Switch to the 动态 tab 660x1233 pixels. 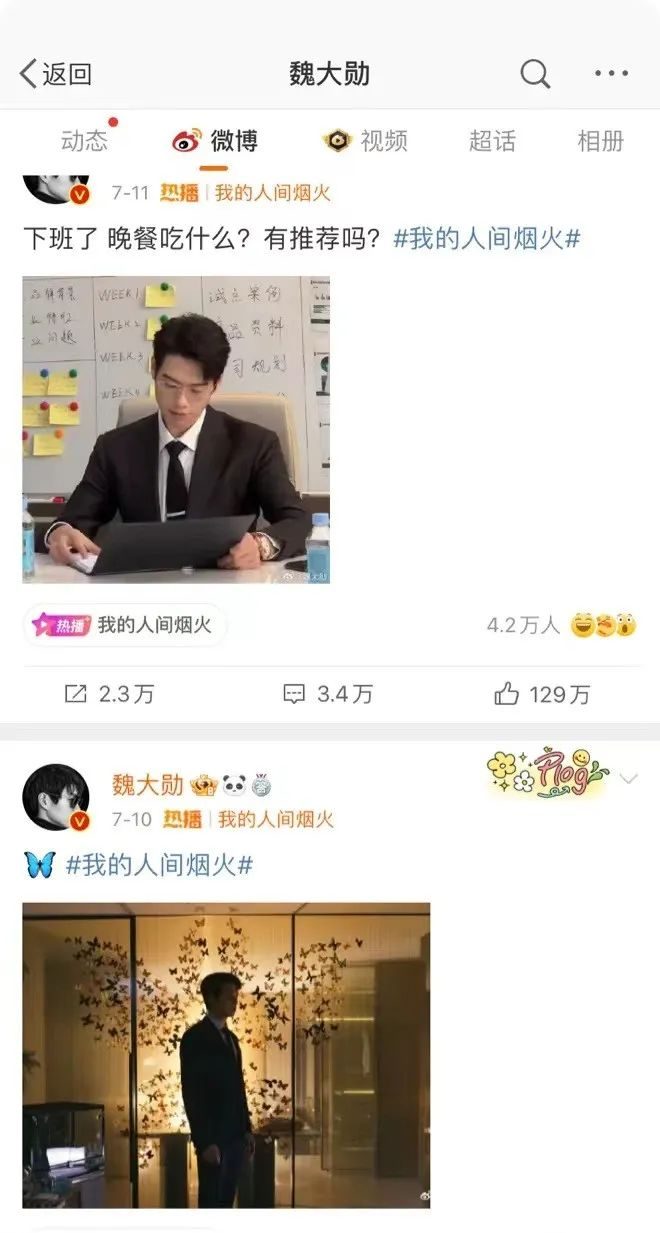coord(84,141)
